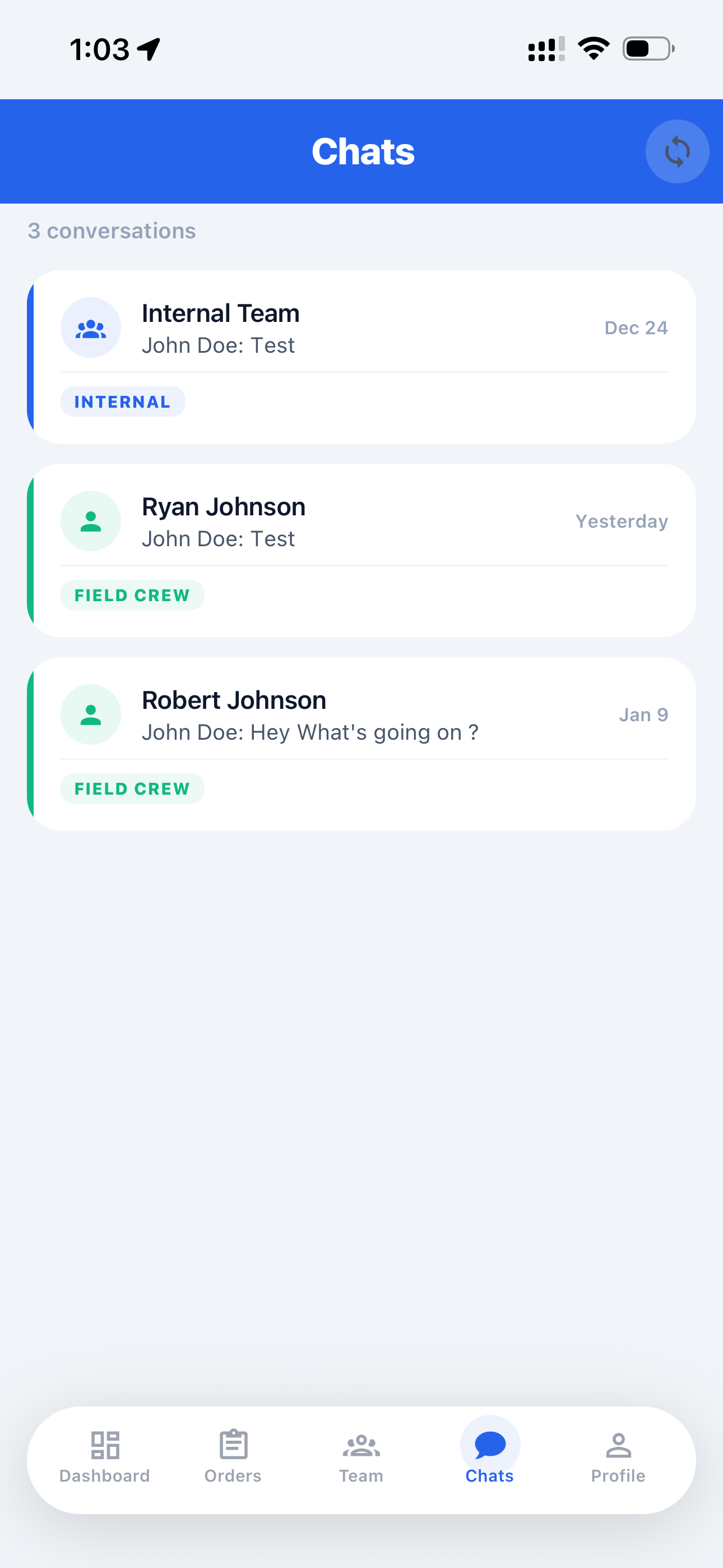723x1568 pixels.
Task: Switch to the Chats tab
Action: click(489, 1455)
